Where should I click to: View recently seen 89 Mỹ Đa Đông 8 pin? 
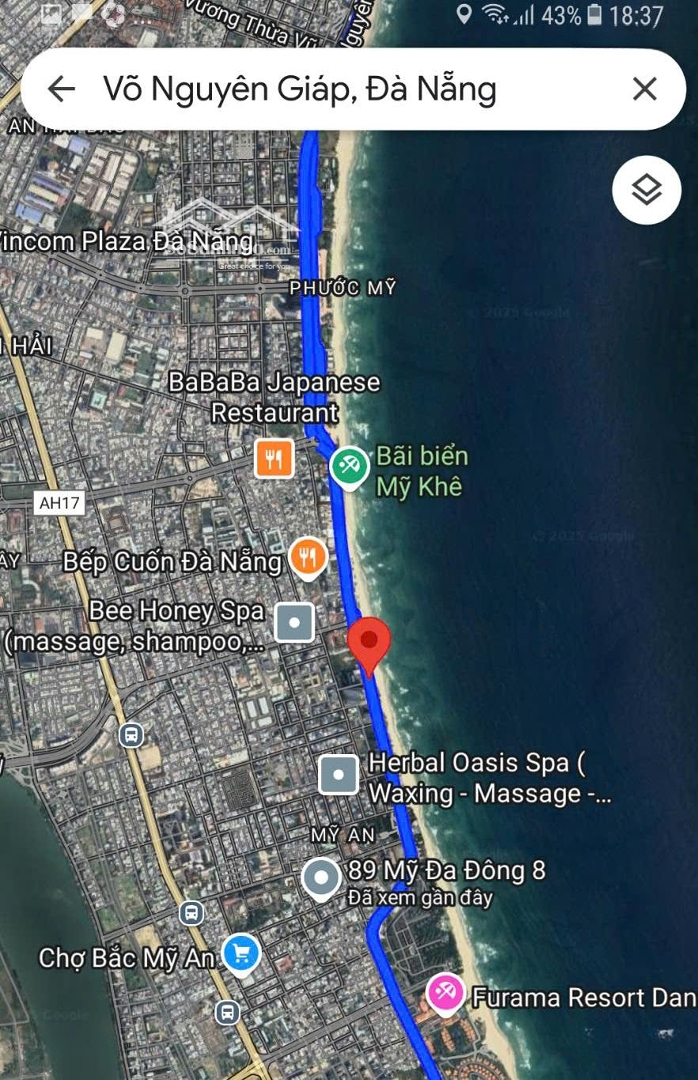click(x=322, y=878)
